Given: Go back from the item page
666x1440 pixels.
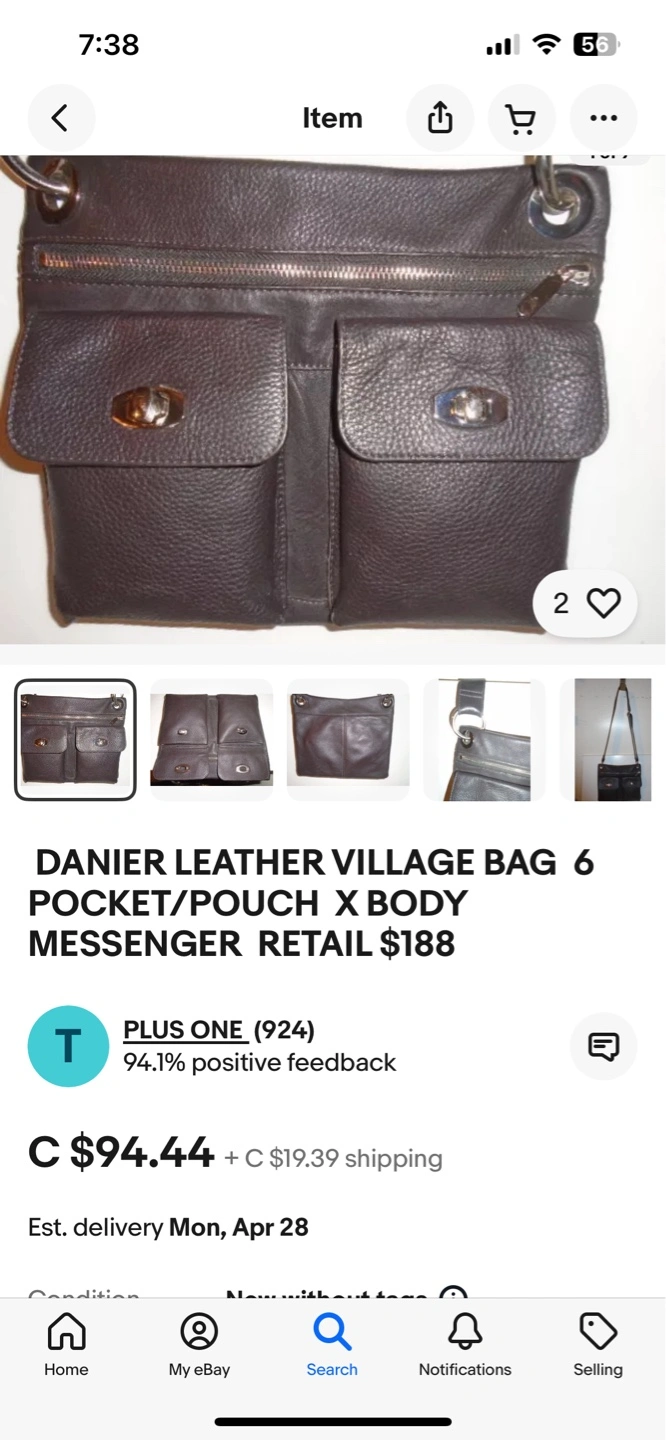Looking at the screenshot, I should coord(61,118).
